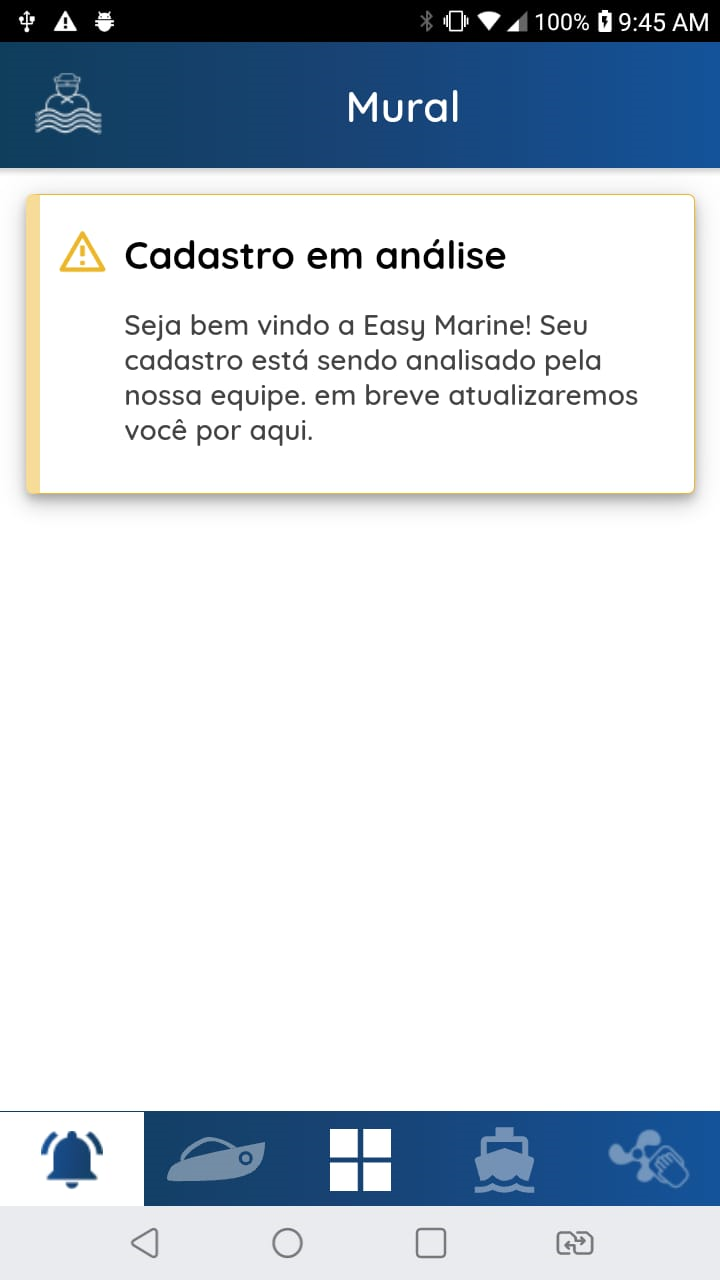
Task: Switch to the speedboat tab
Action: point(216,1159)
